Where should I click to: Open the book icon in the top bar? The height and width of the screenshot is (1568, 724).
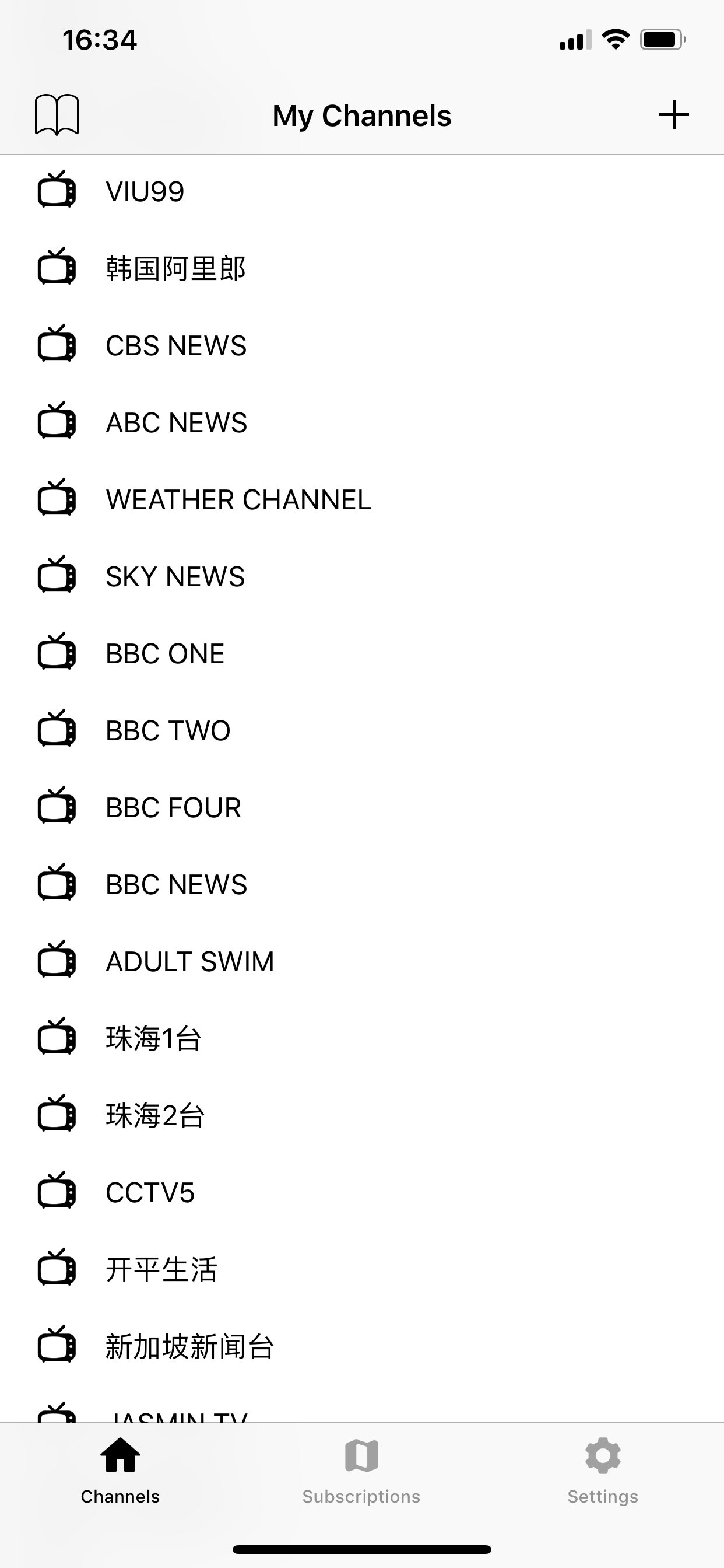[x=57, y=114]
